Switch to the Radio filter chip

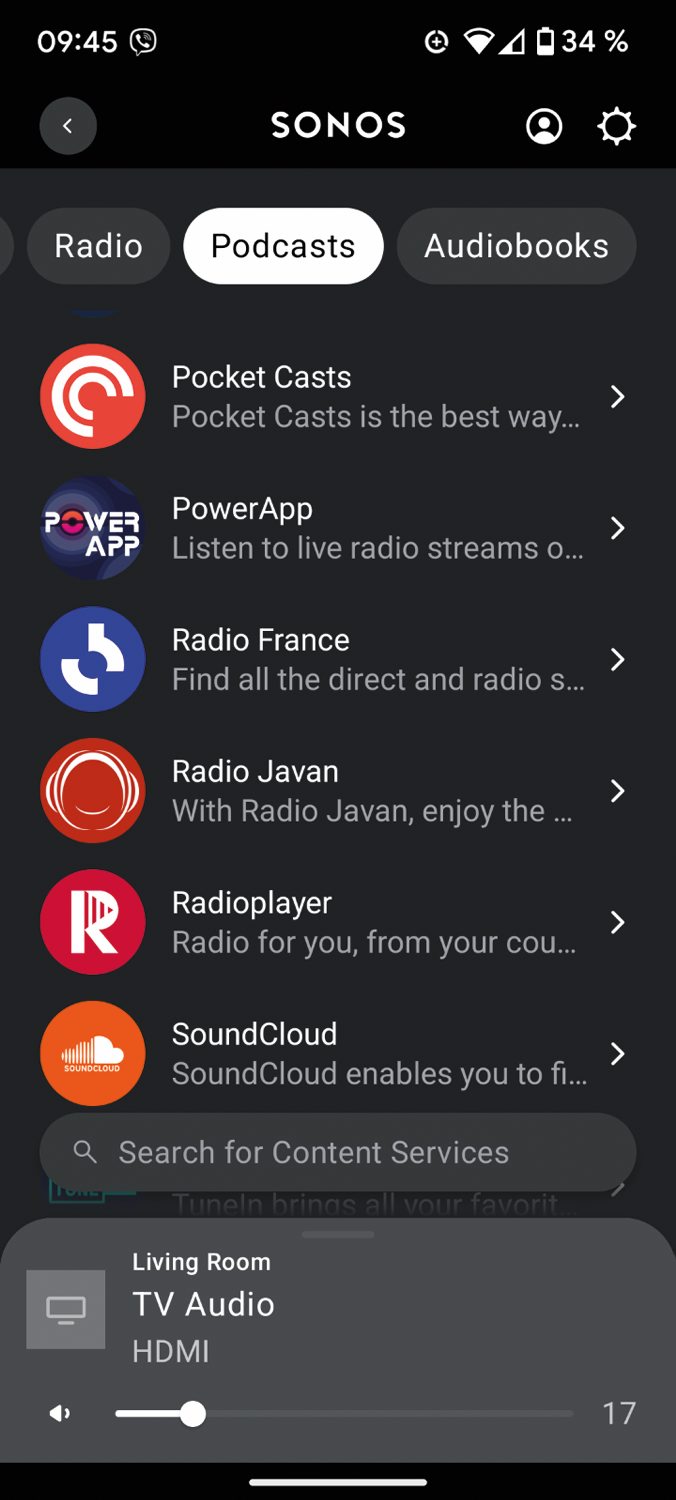point(98,246)
